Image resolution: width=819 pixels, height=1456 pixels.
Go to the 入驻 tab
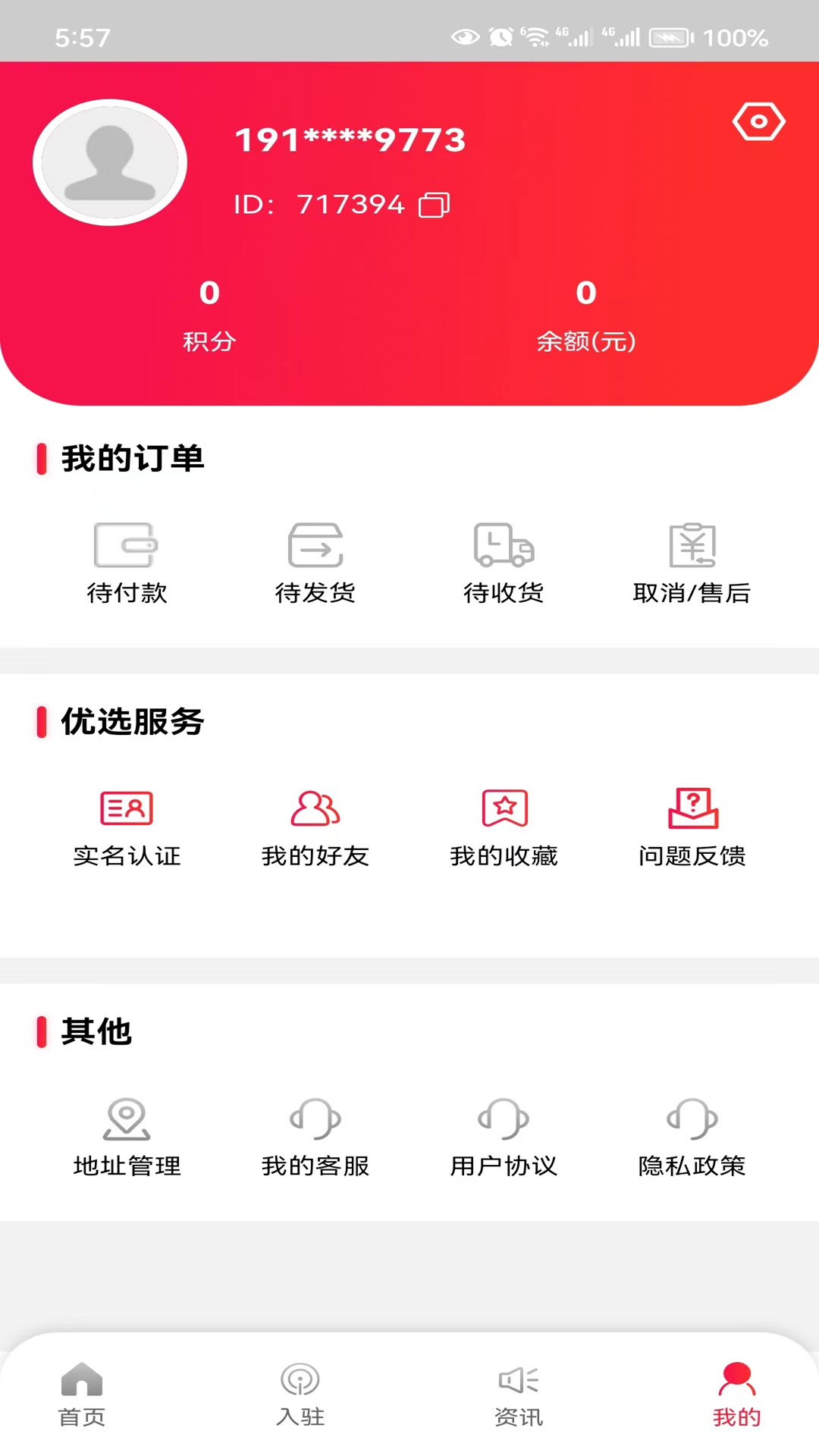tap(300, 1394)
